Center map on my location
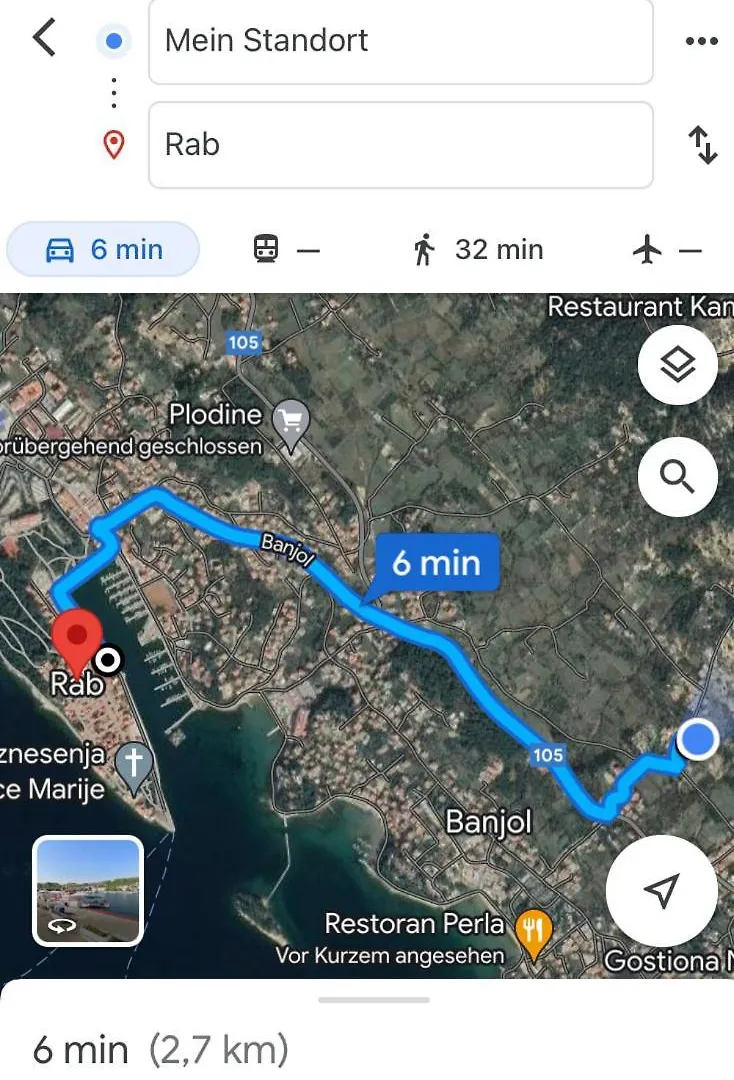This screenshot has height=1080, width=734. 661,890
